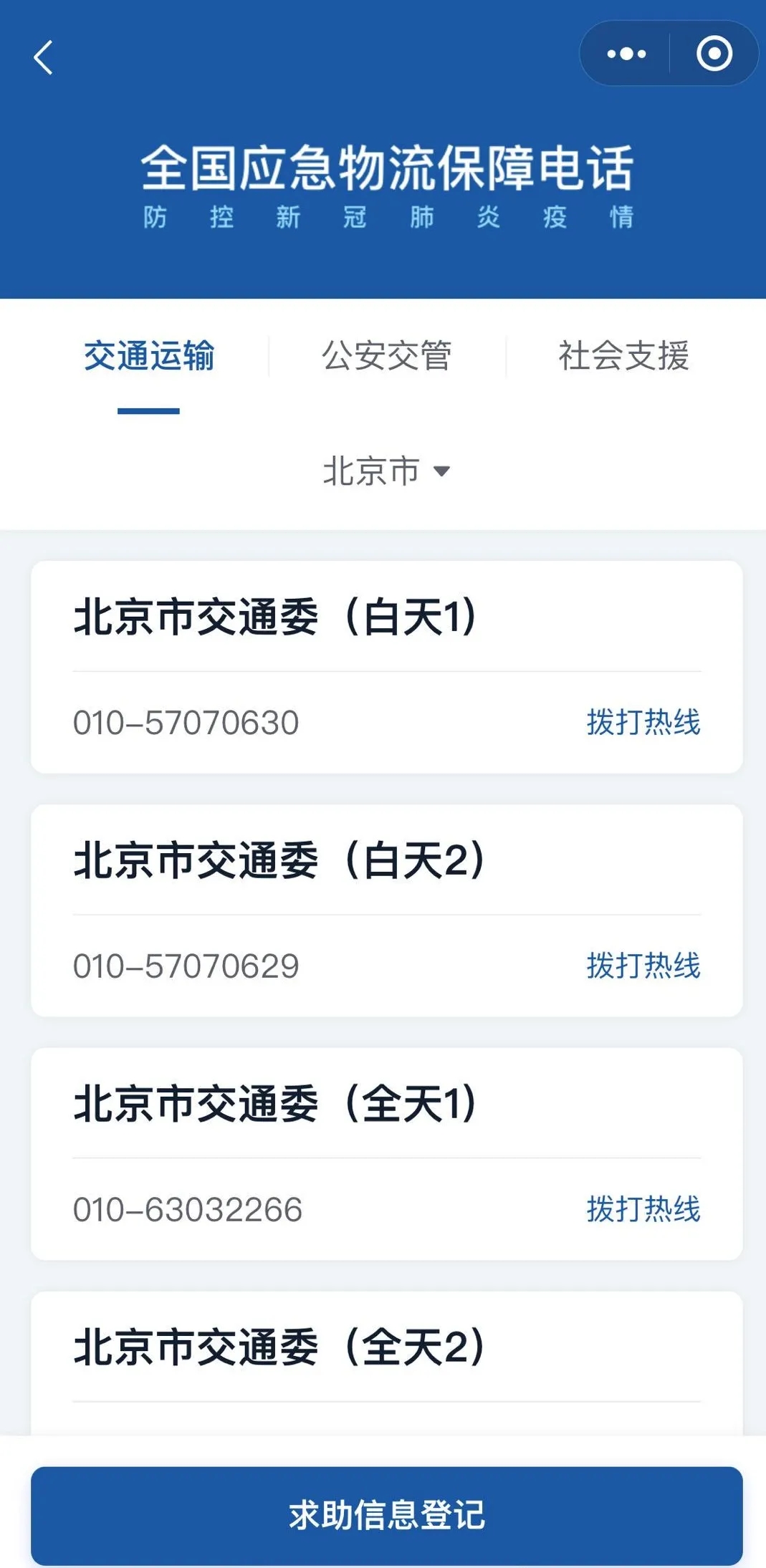Tap 拨打热线 for 北京市交通委 (白天2)
This screenshot has height=1568, width=766.
pos(643,966)
